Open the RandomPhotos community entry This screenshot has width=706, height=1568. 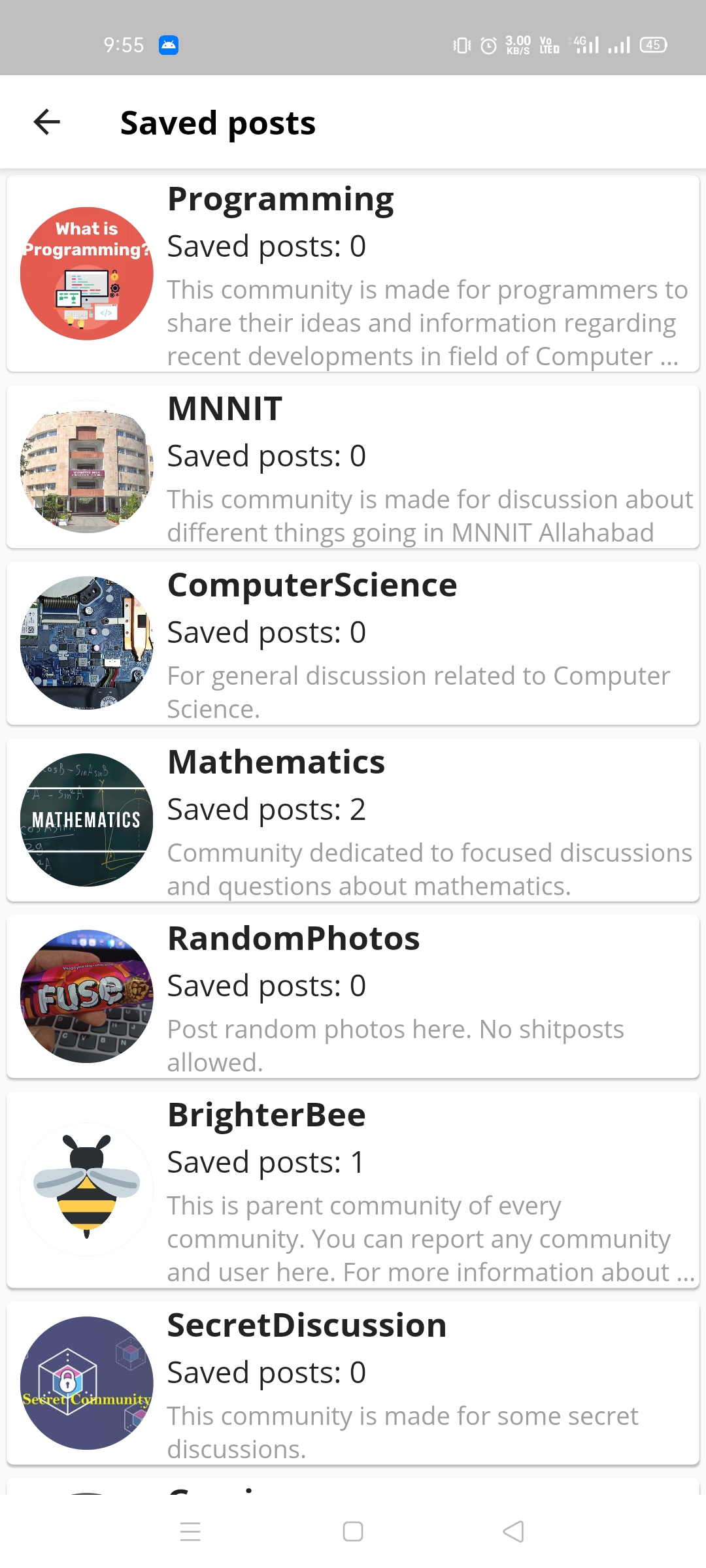point(353,997)
